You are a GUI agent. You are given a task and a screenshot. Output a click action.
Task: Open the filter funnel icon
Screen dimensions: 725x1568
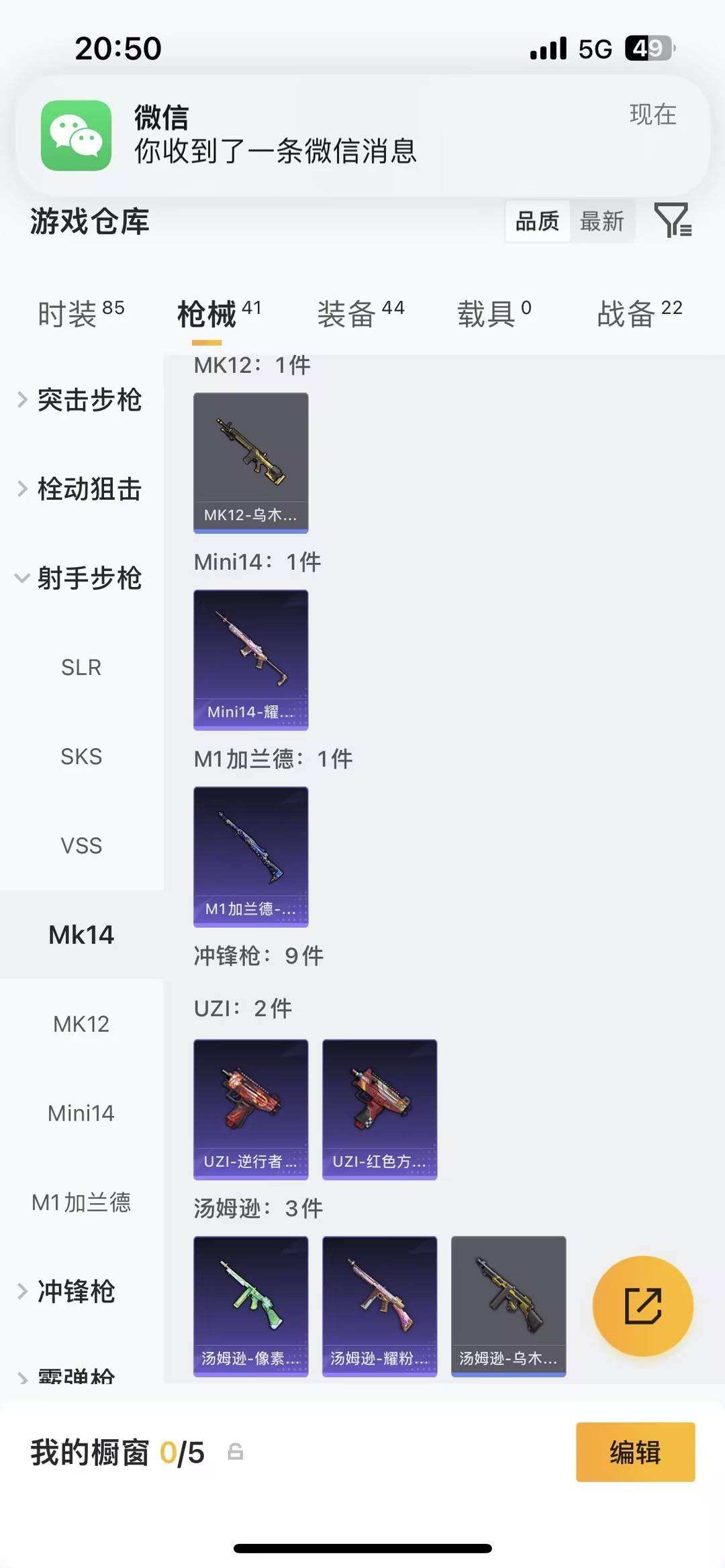[672, 221]
